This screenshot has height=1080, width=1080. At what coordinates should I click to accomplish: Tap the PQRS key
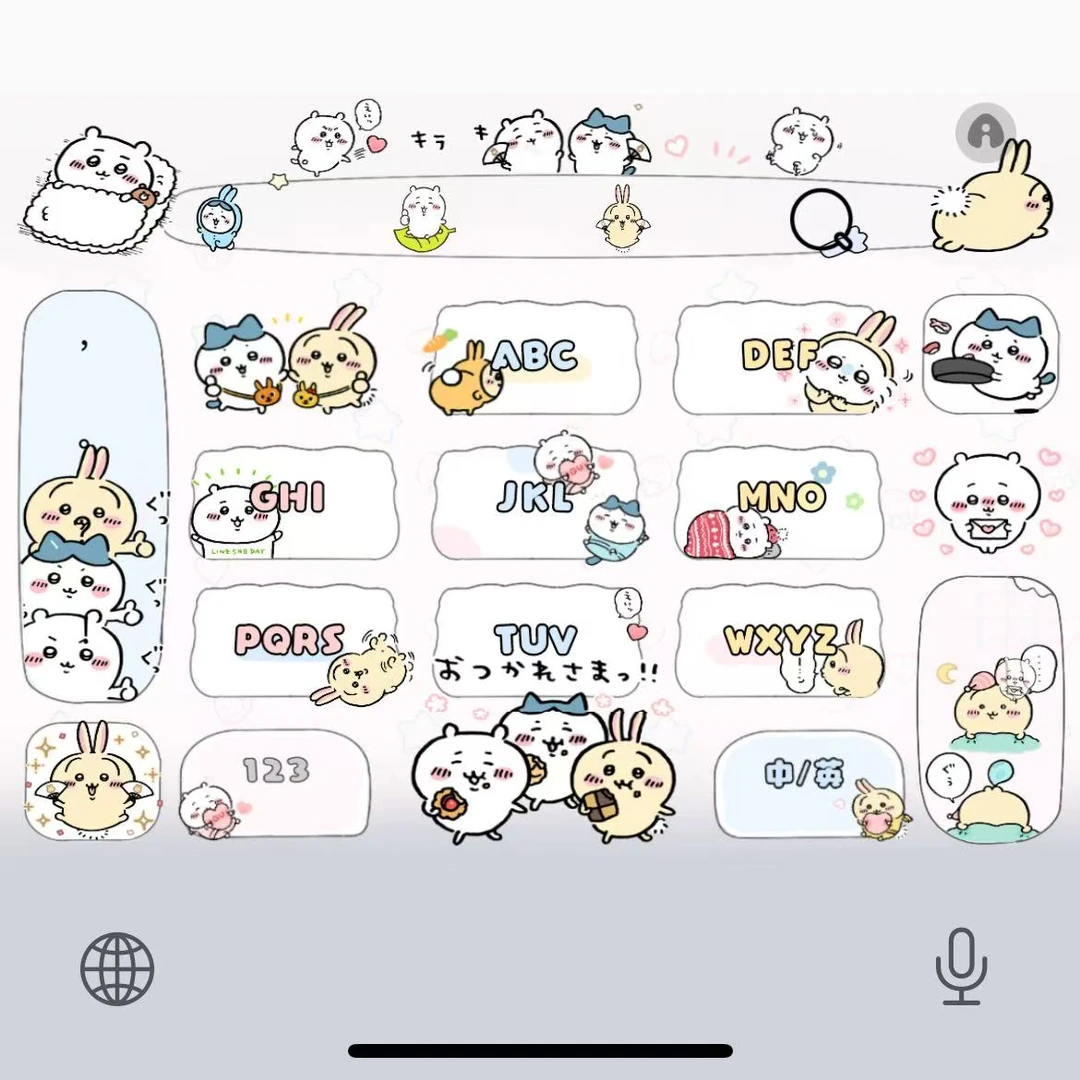pyautogui.click(x=292, y=641)
